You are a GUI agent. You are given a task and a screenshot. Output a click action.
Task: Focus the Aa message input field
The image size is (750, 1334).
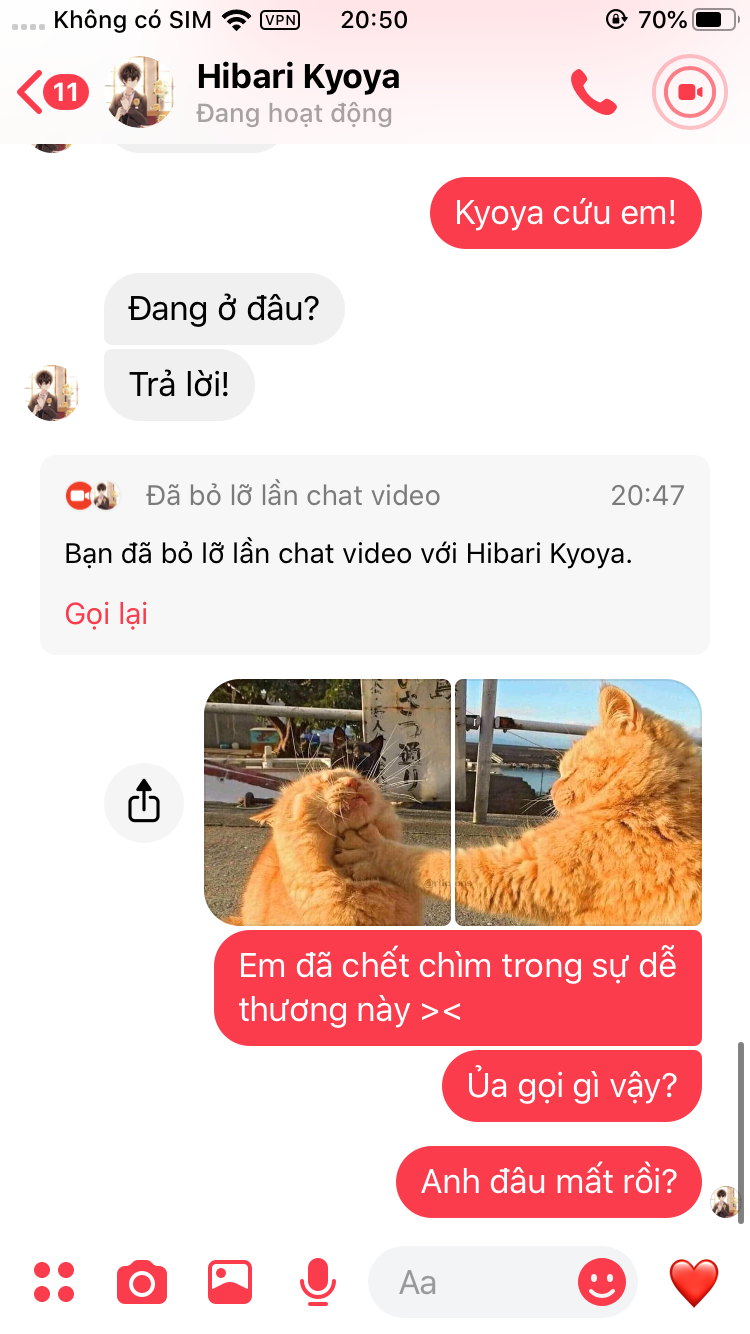pos(470,1282)
